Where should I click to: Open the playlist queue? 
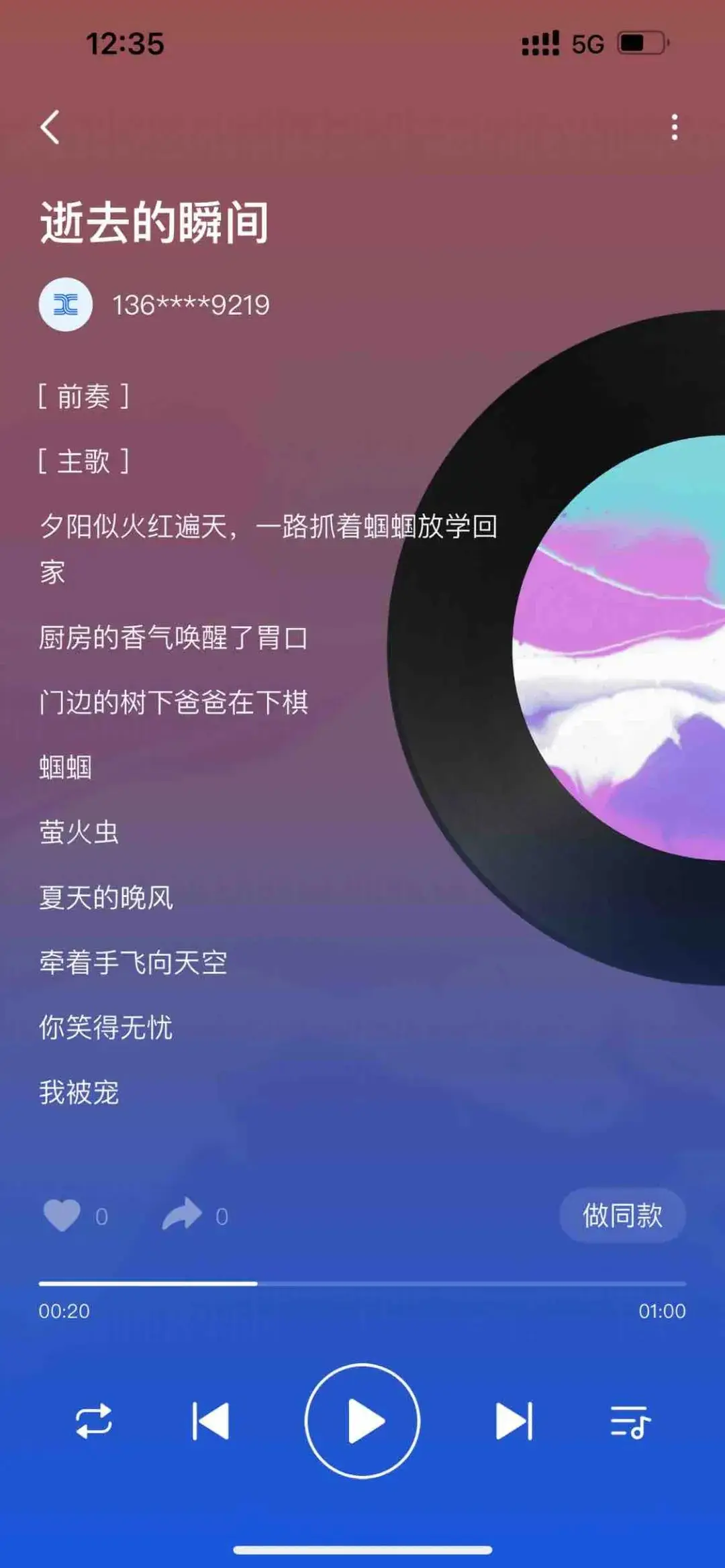click(630, 1422)
